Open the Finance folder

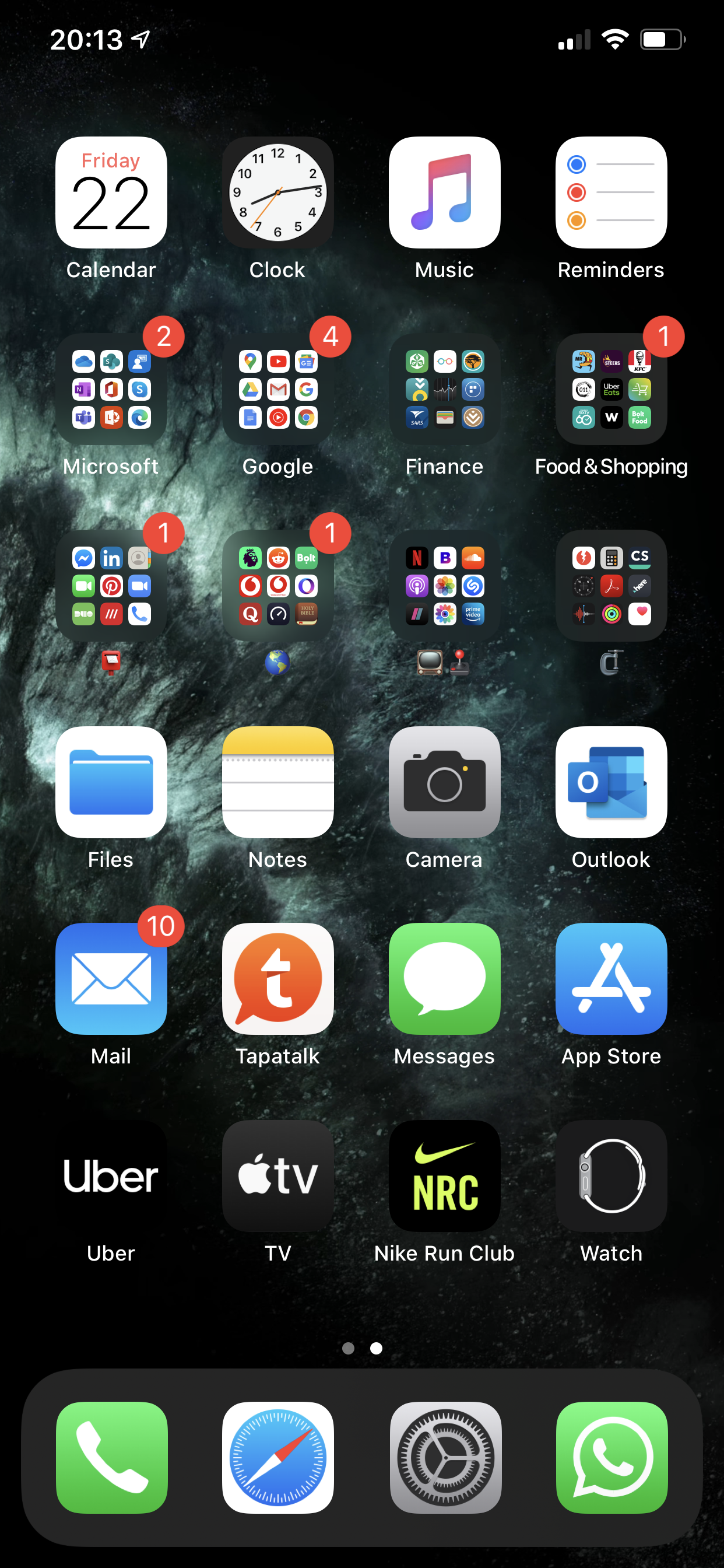(x=444, y=389)
